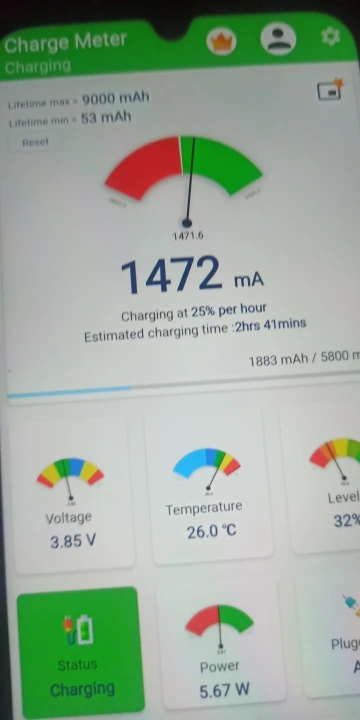Open the Voltage card

(72, 494)
